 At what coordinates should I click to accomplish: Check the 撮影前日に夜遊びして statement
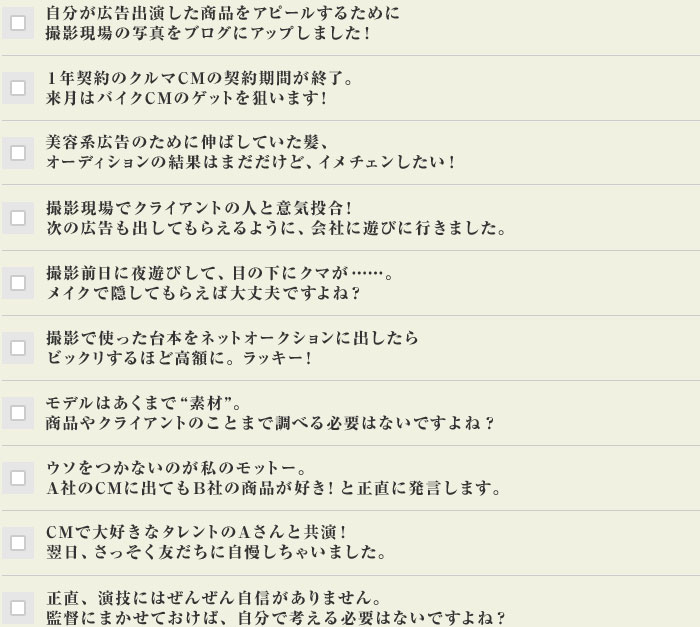(x=17, y=283)
